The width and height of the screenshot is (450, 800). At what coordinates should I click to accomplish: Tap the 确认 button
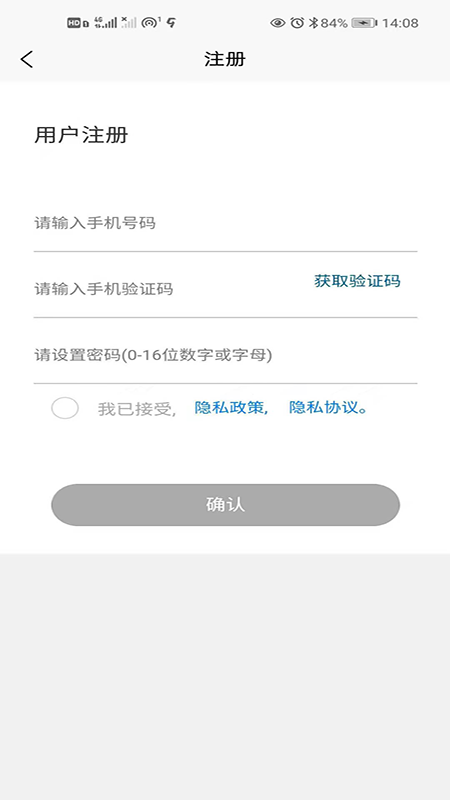coord(225,505)
